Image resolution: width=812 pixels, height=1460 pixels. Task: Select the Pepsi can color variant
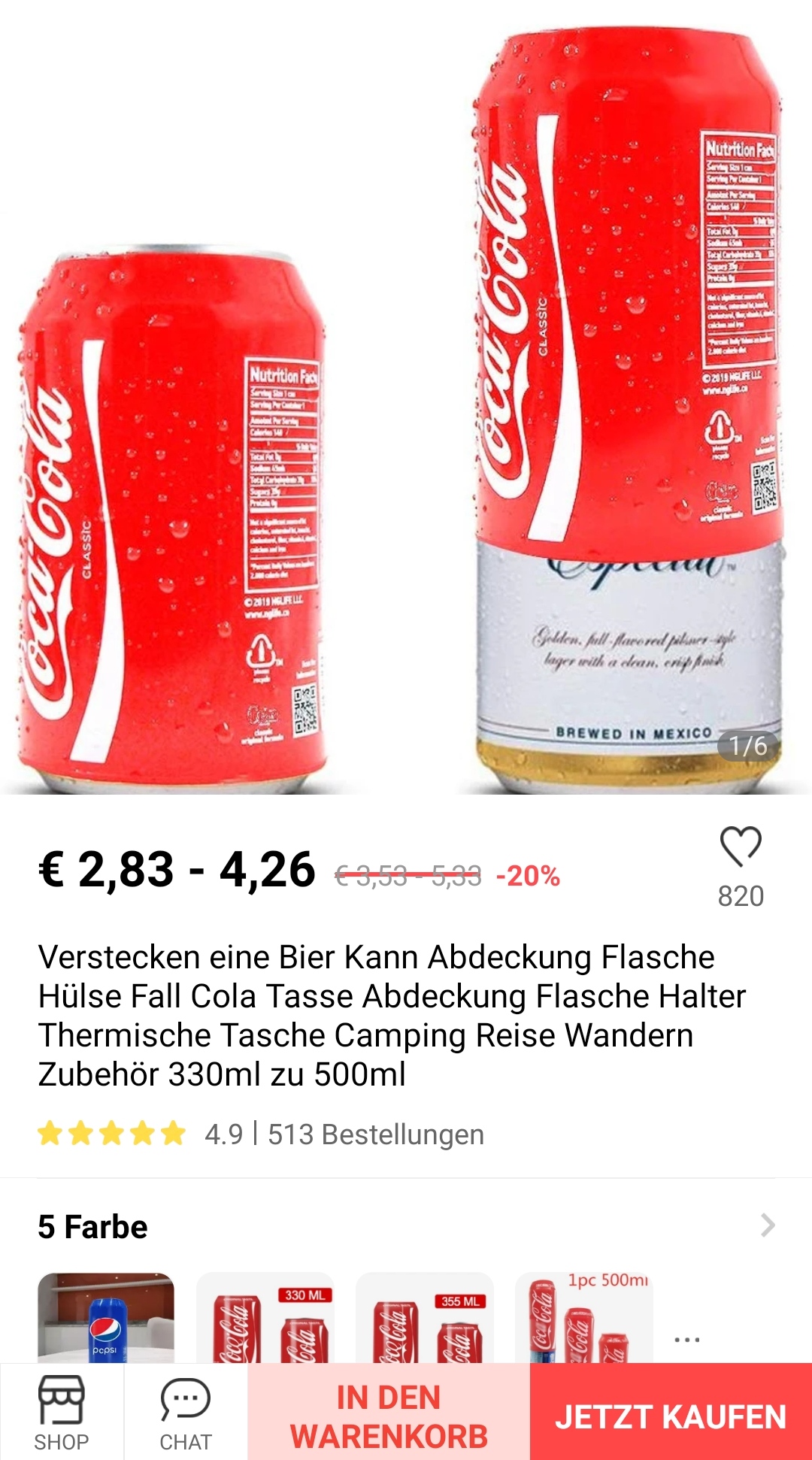tap(106, 1319)
